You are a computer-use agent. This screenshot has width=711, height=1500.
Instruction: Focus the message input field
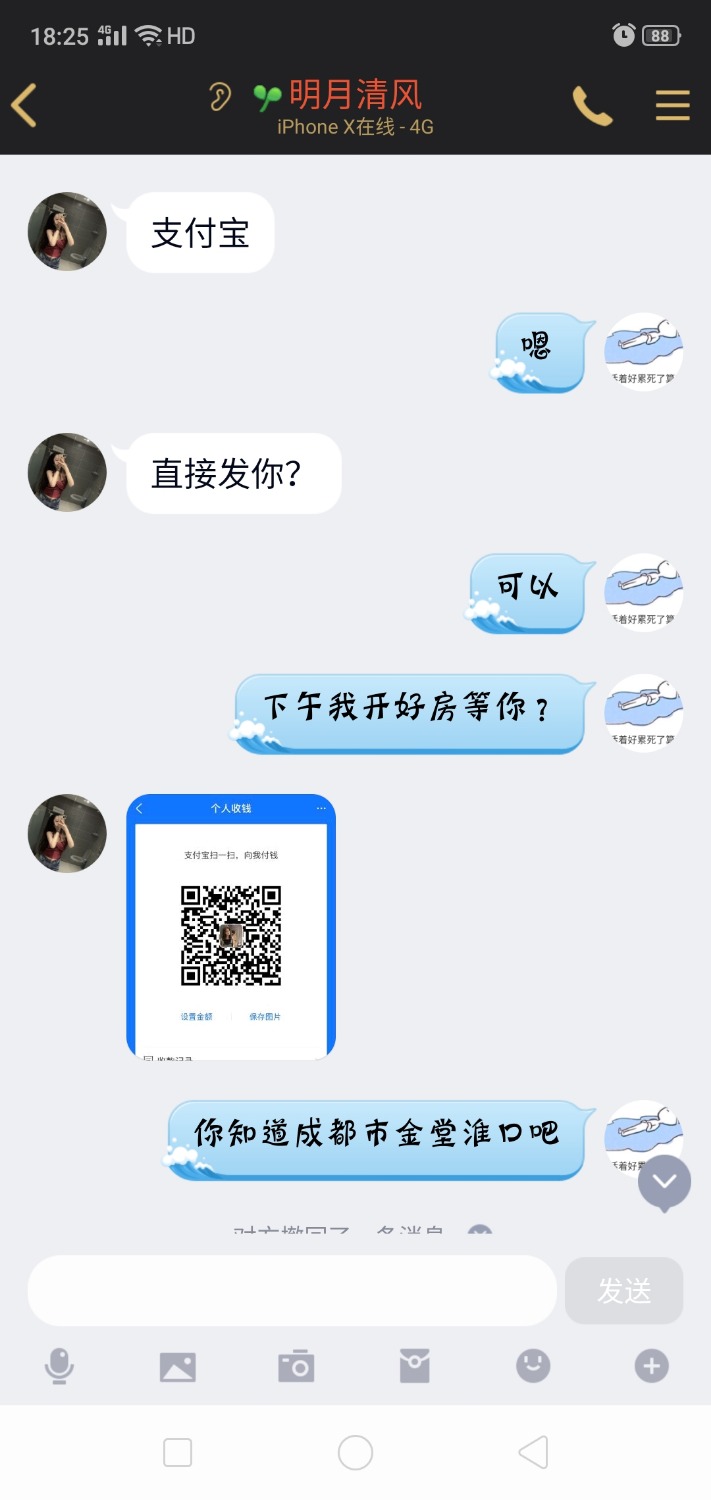click(x=291, y=1291)
